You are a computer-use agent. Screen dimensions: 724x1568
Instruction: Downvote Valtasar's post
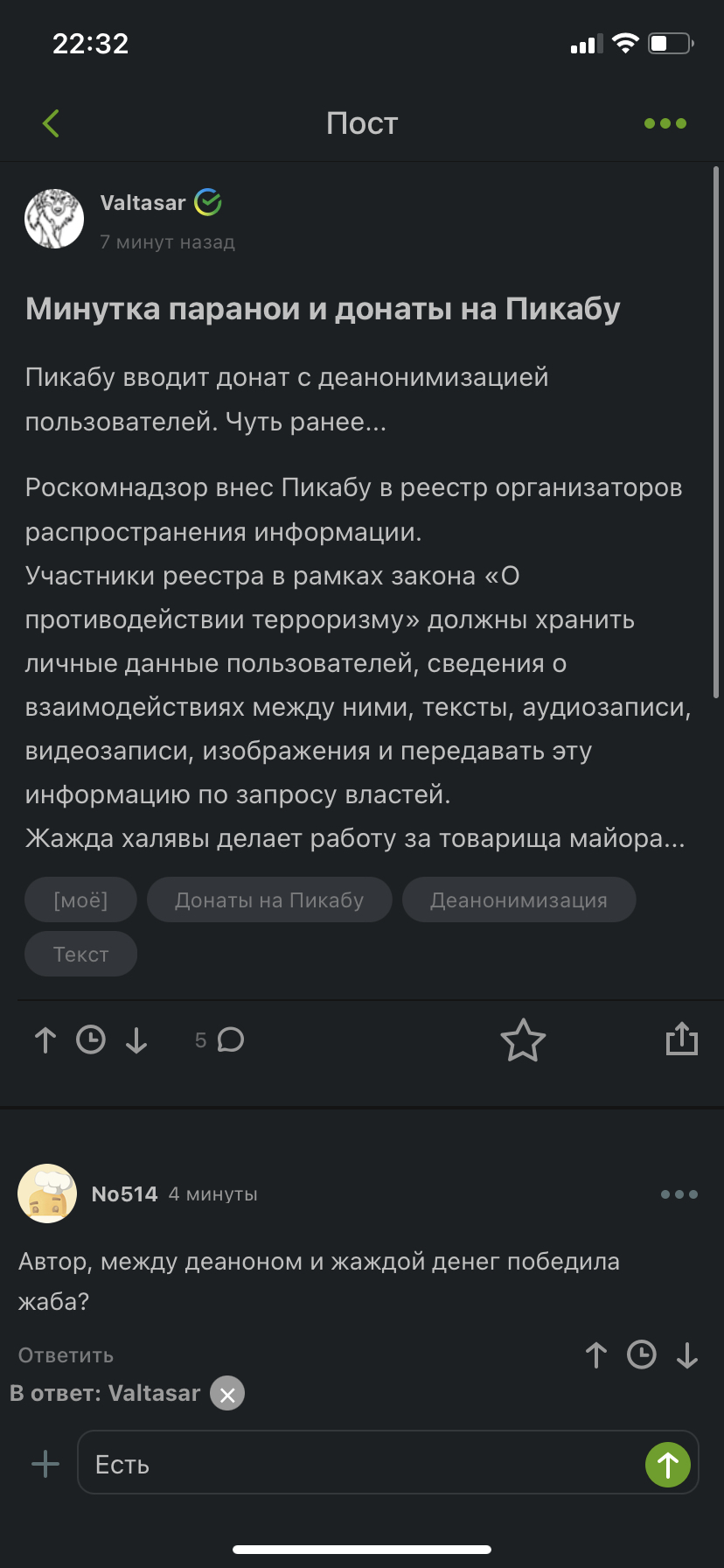[136, 1039]
